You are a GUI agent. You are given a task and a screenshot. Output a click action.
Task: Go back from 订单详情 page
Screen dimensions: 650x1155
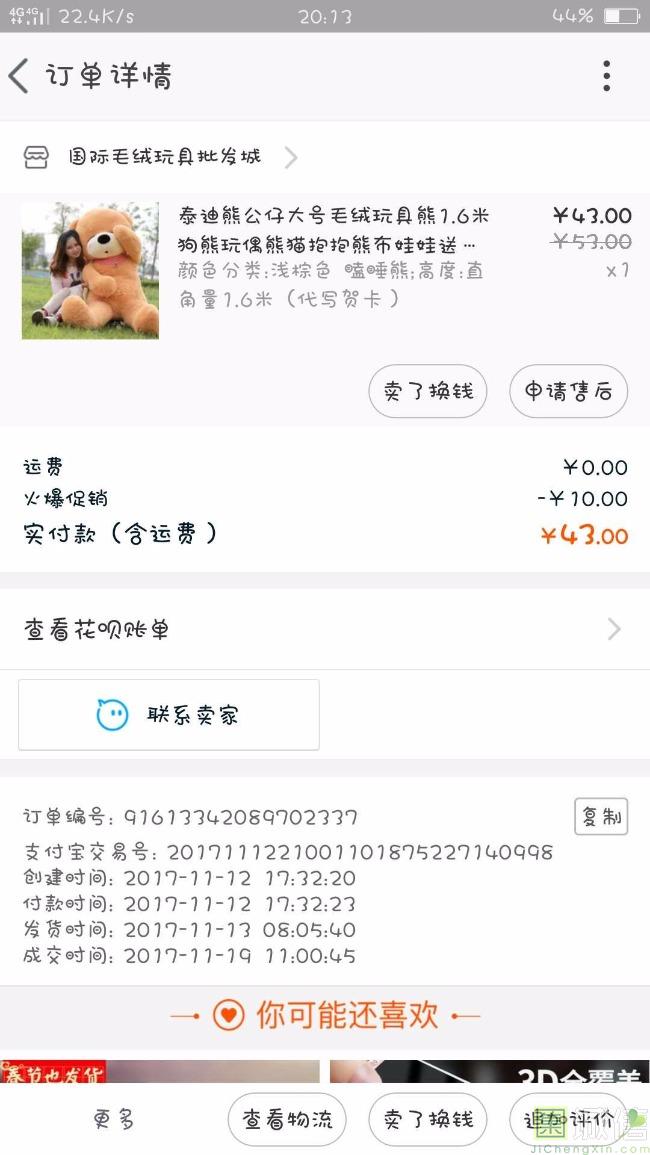pyautogui.click(x=20, y=76)
